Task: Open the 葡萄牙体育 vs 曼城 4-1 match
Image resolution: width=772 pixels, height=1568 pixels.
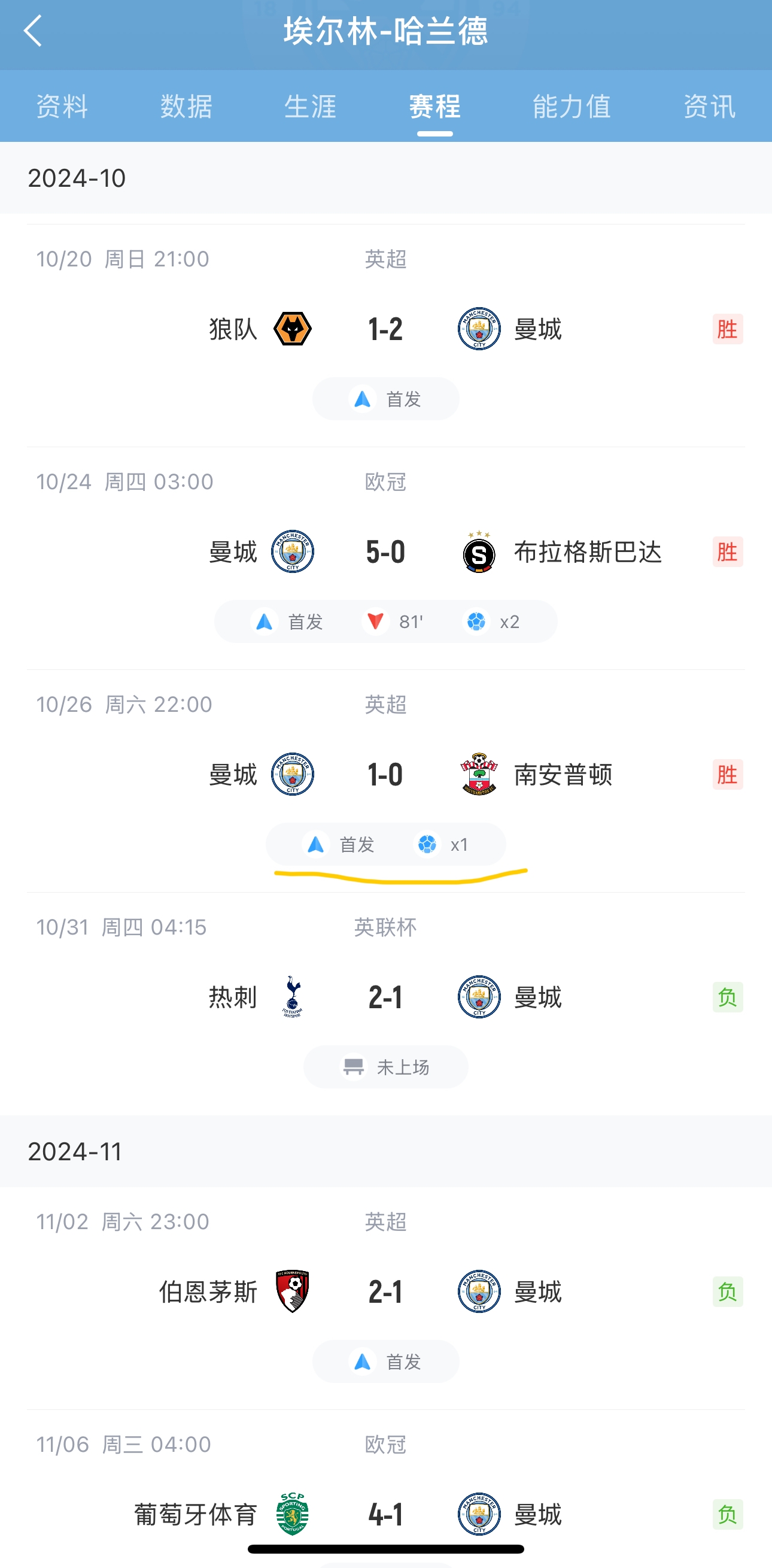Action: click(x=385, y=1489)
